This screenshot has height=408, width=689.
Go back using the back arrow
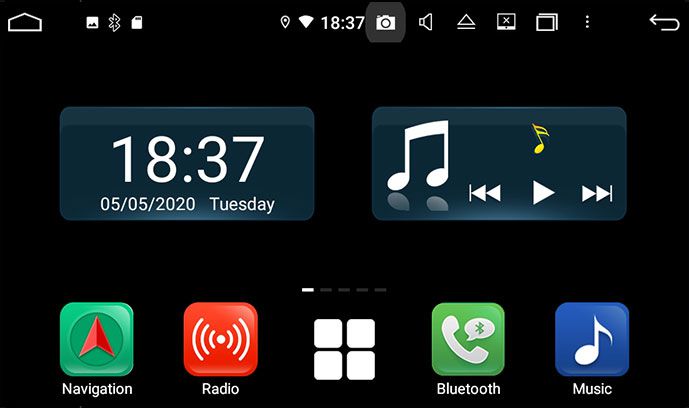tap(663, 22)
